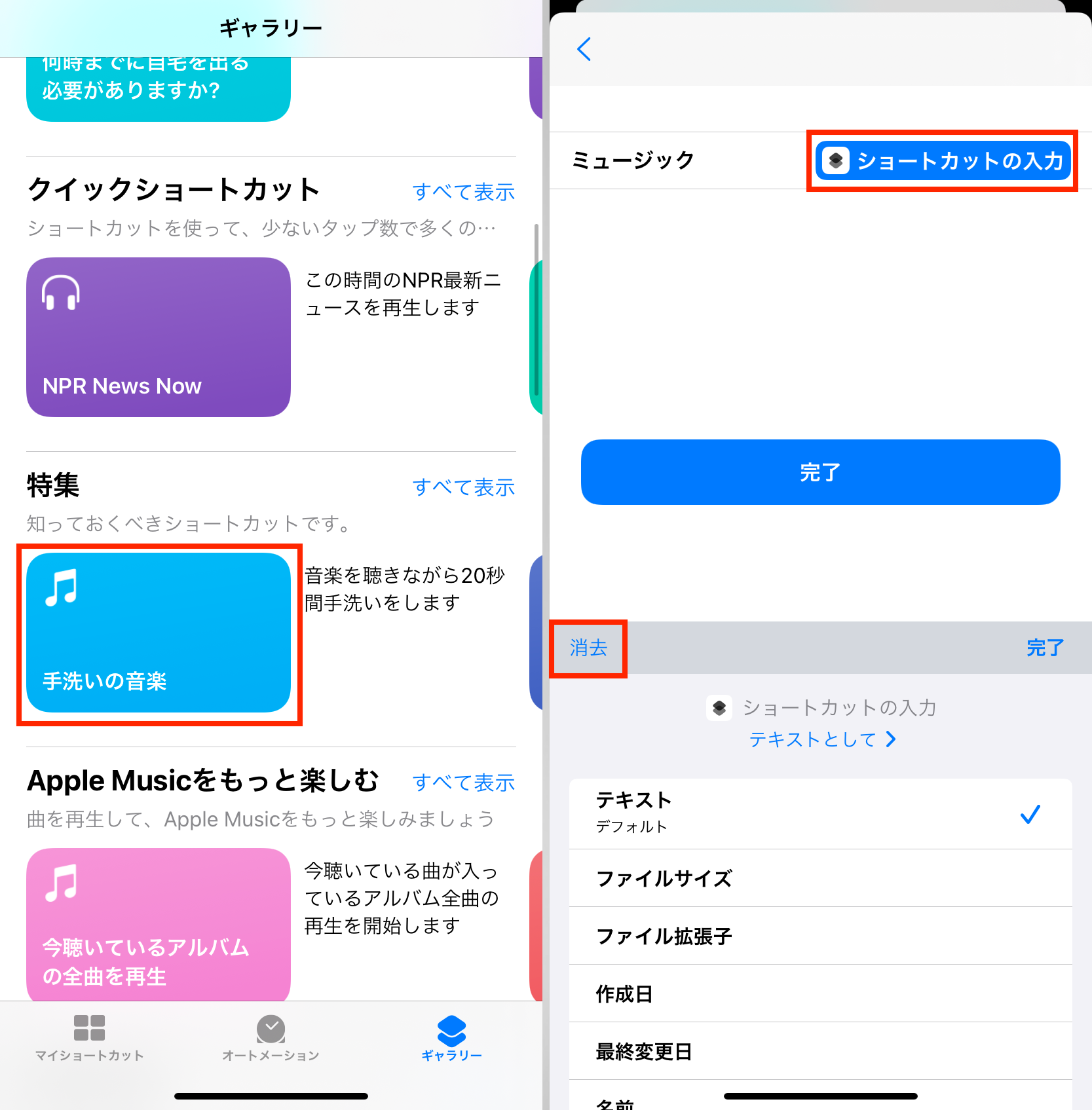The height and width of the screenshot is (1110, 1092).
Task: Open the 手洗いの音楽 shortcut card
Action: point(159,633)
